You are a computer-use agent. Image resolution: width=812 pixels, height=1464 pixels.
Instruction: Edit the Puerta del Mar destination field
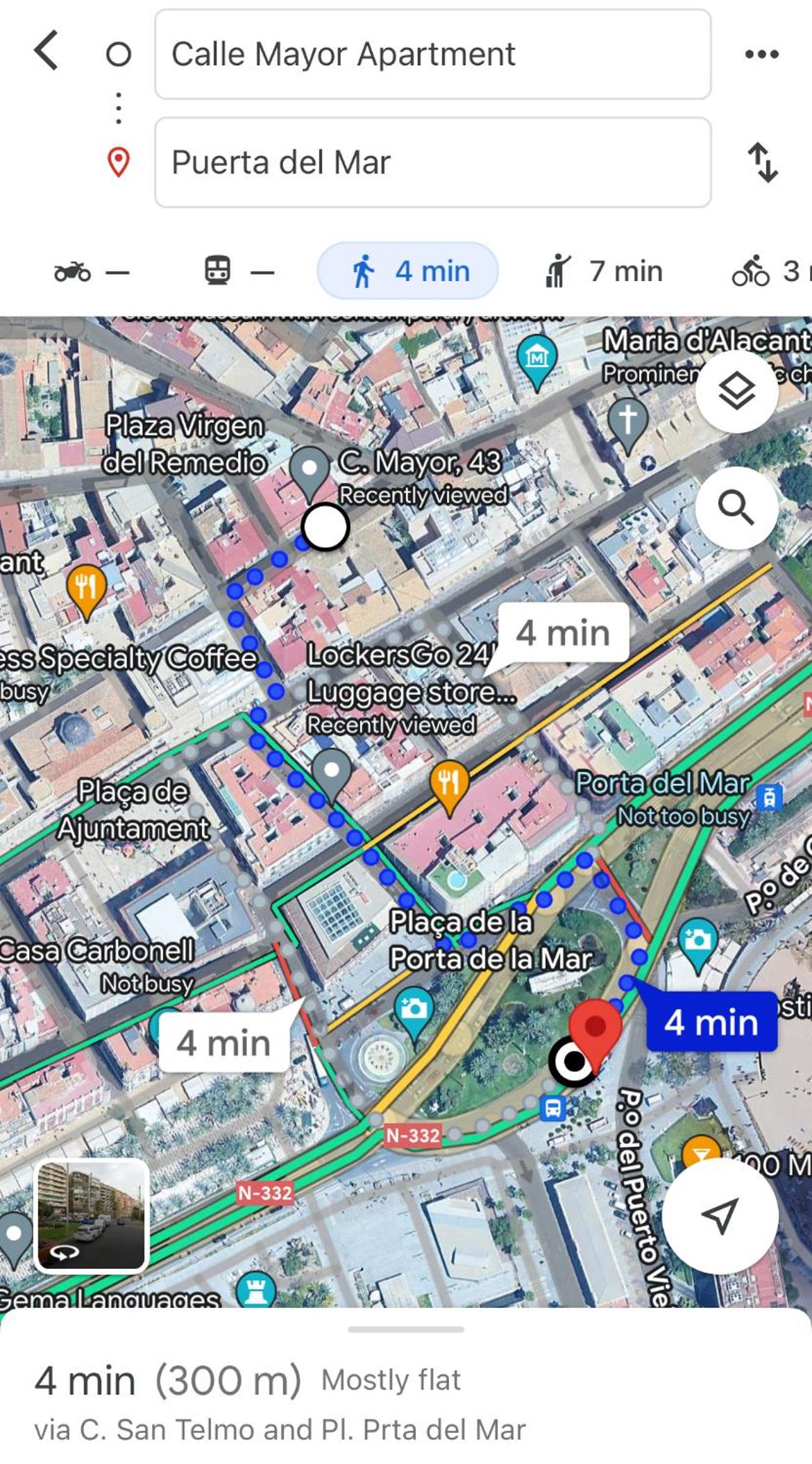433,162
